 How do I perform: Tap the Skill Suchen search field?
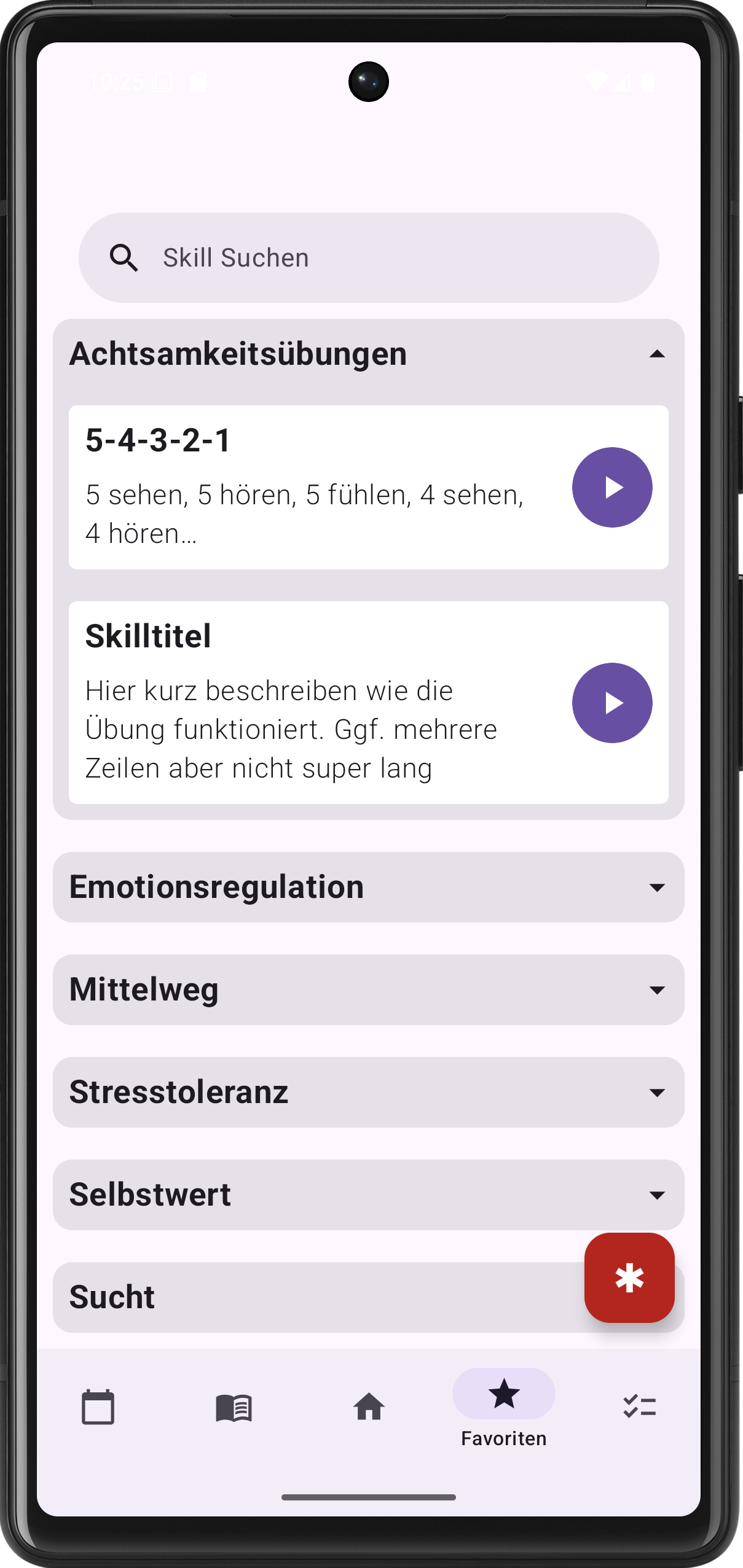click(369, 258)
